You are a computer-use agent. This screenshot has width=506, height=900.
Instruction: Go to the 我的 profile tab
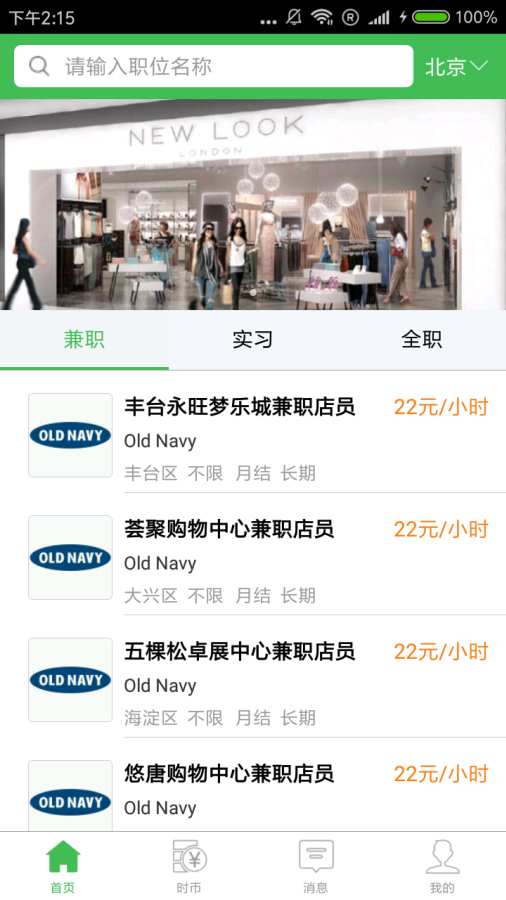coord(442,866)
